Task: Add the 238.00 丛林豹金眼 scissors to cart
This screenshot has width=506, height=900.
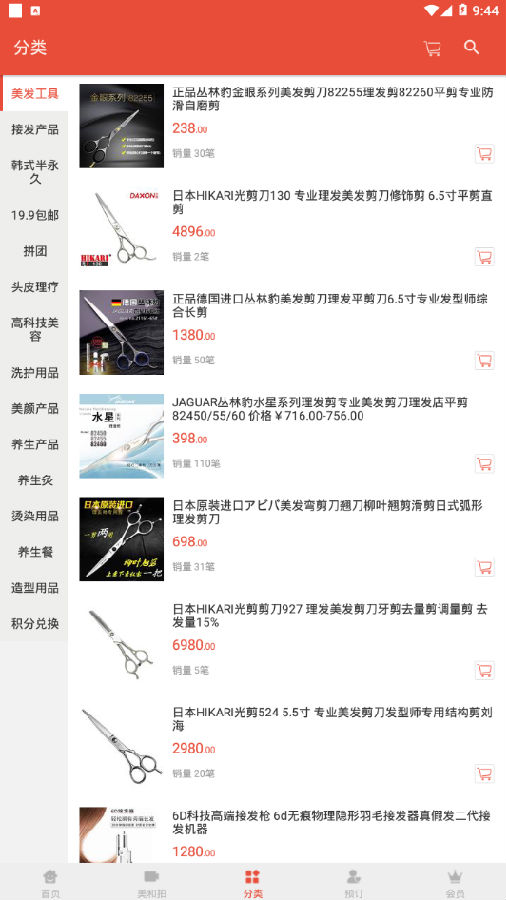Action: 485,154
